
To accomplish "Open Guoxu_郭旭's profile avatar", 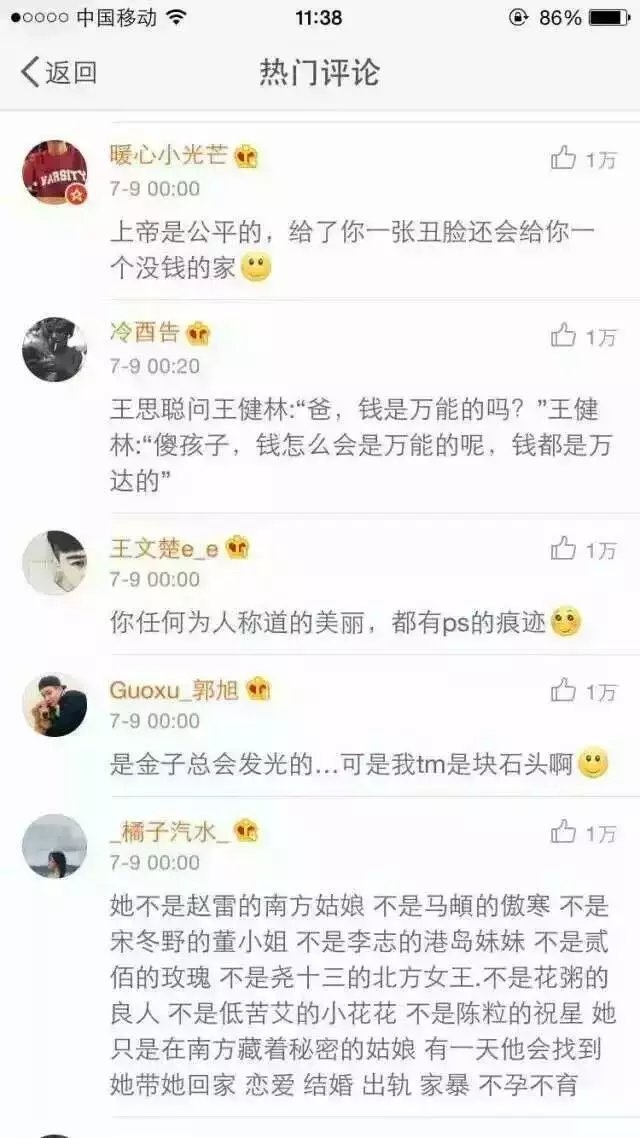I will [54, 705].
